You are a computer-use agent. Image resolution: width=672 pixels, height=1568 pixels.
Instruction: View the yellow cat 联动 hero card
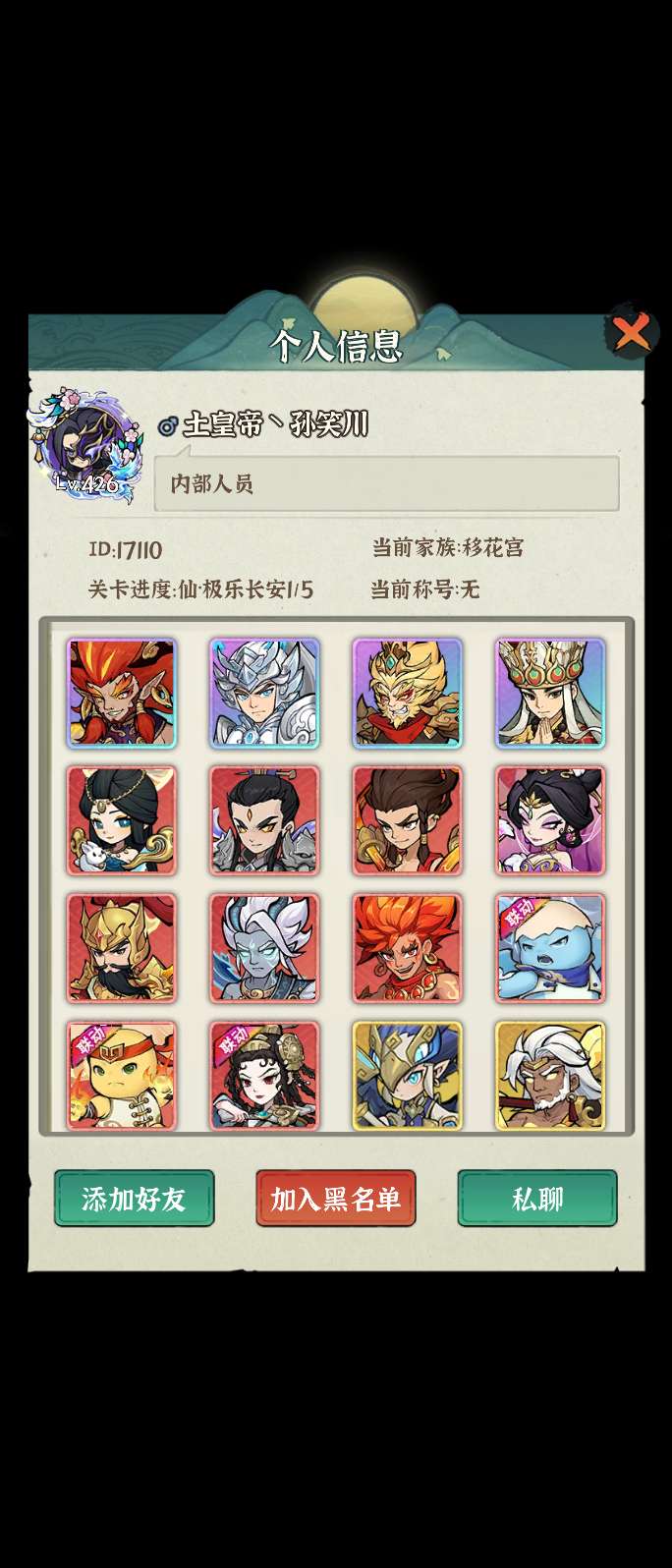pyautogui.click(x=122, y=1075)
